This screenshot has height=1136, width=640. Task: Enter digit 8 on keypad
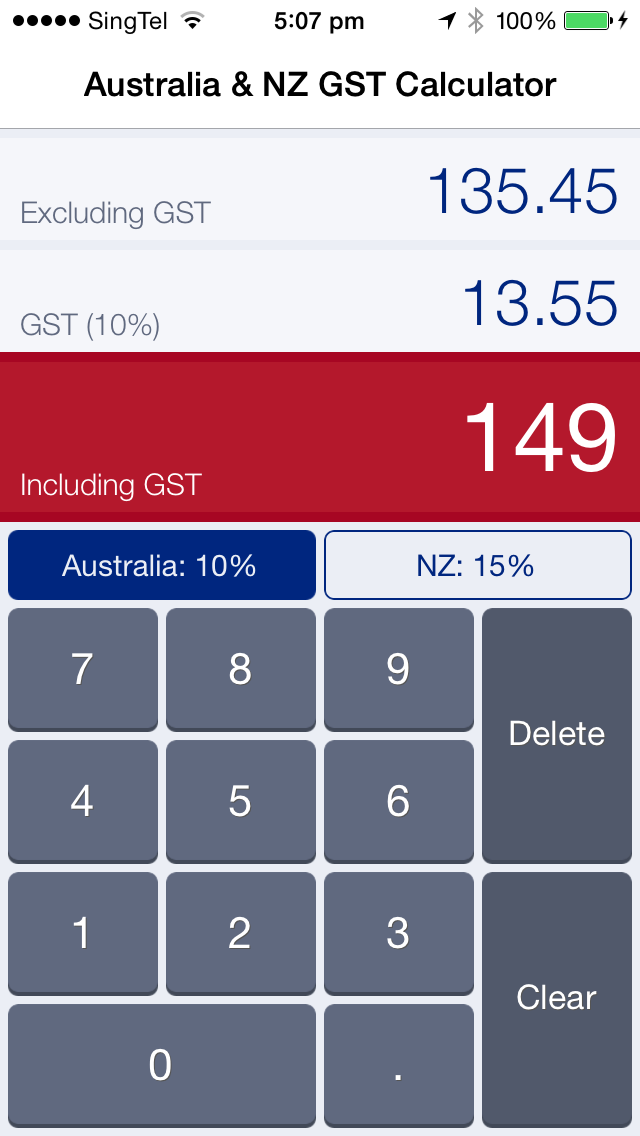[x=241, y=669]
